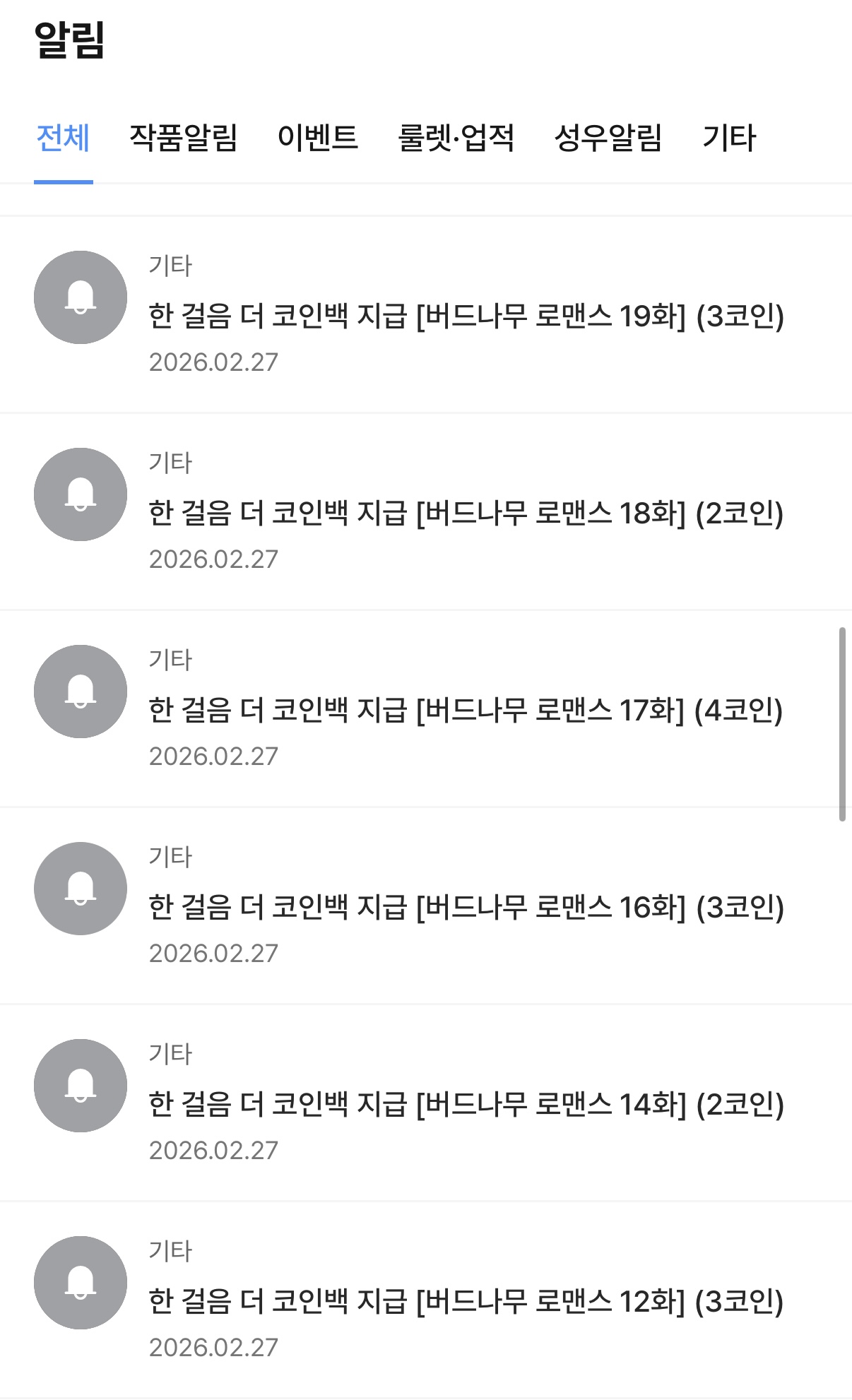
Task: Open the 버드나무 로맨스 18화 coinback notification
Action: coord(466,513)
